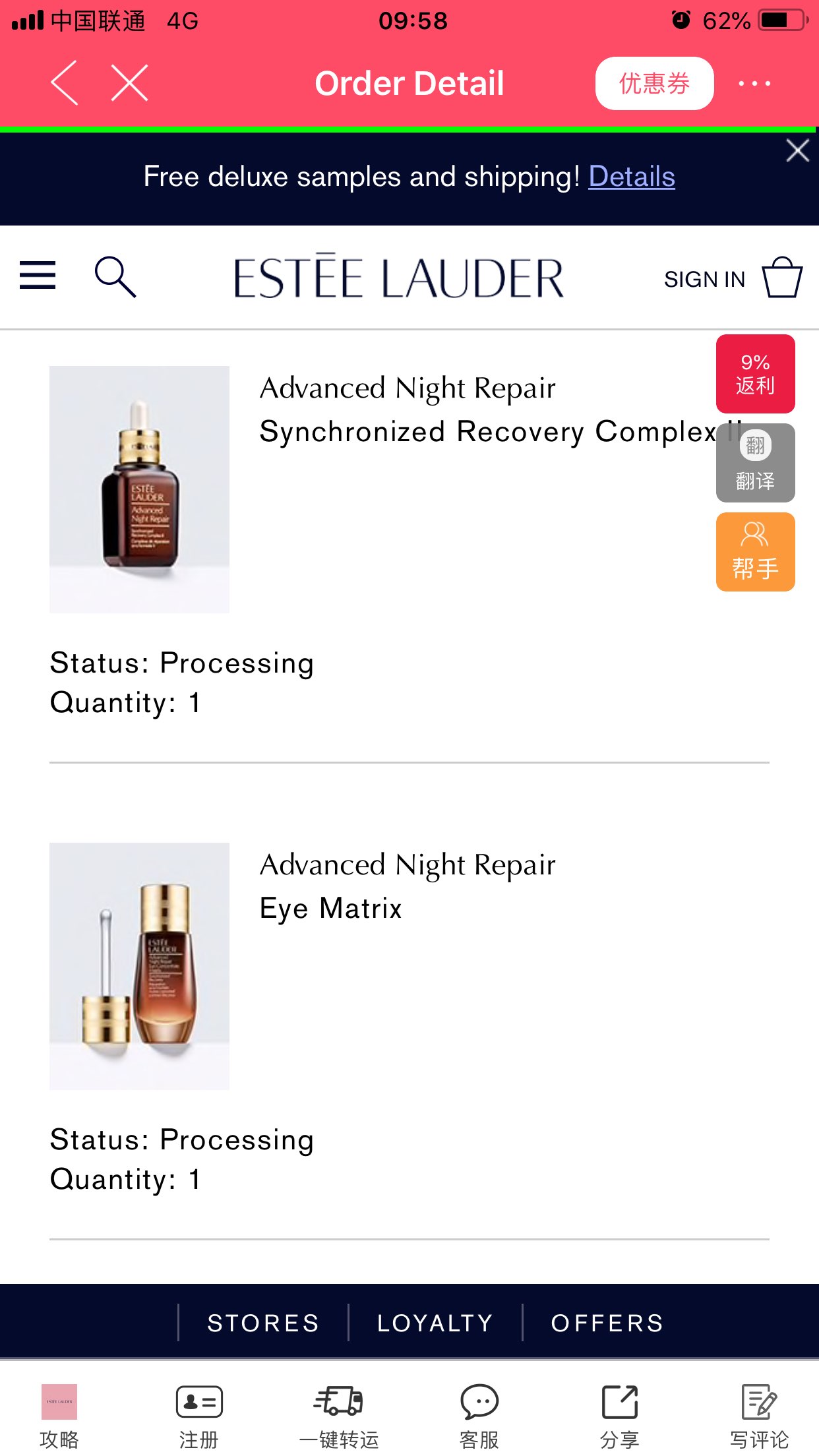Search the Estee Lauder site
This screenshot has width=819, height=1456.
click(115, 277)
